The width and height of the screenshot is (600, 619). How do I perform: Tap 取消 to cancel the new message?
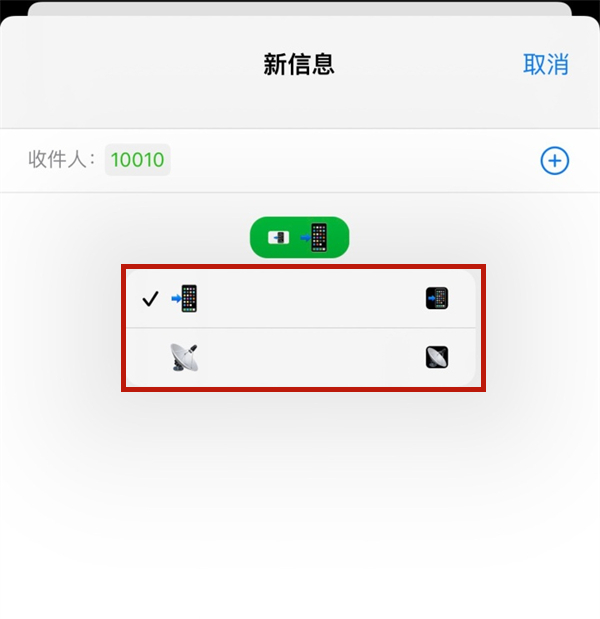point(545,65)
